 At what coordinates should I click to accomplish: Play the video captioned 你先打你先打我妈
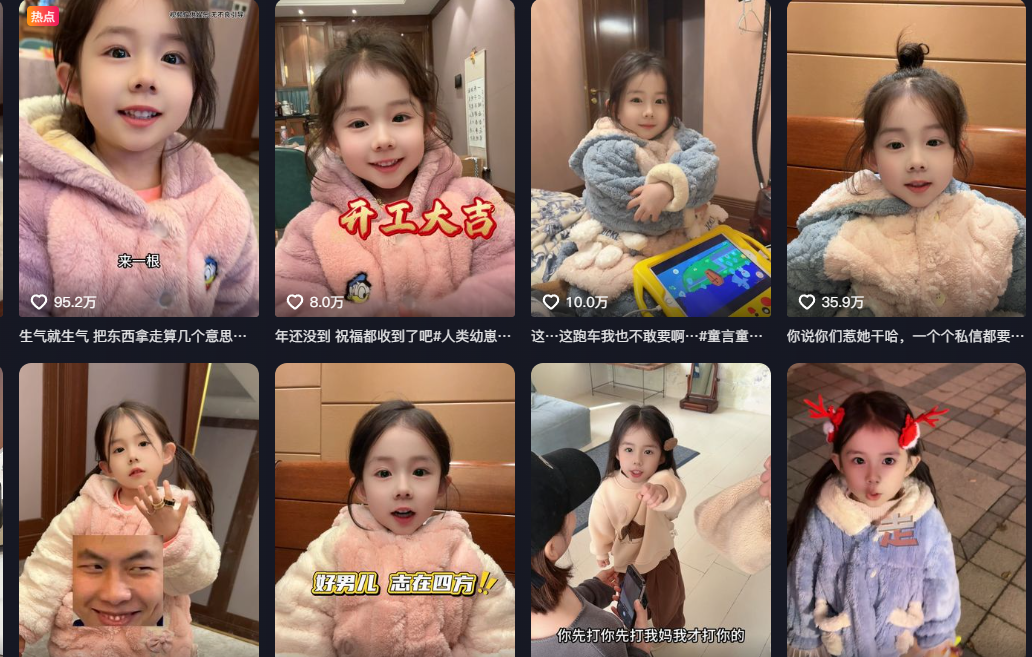click(x=651, y=510)
